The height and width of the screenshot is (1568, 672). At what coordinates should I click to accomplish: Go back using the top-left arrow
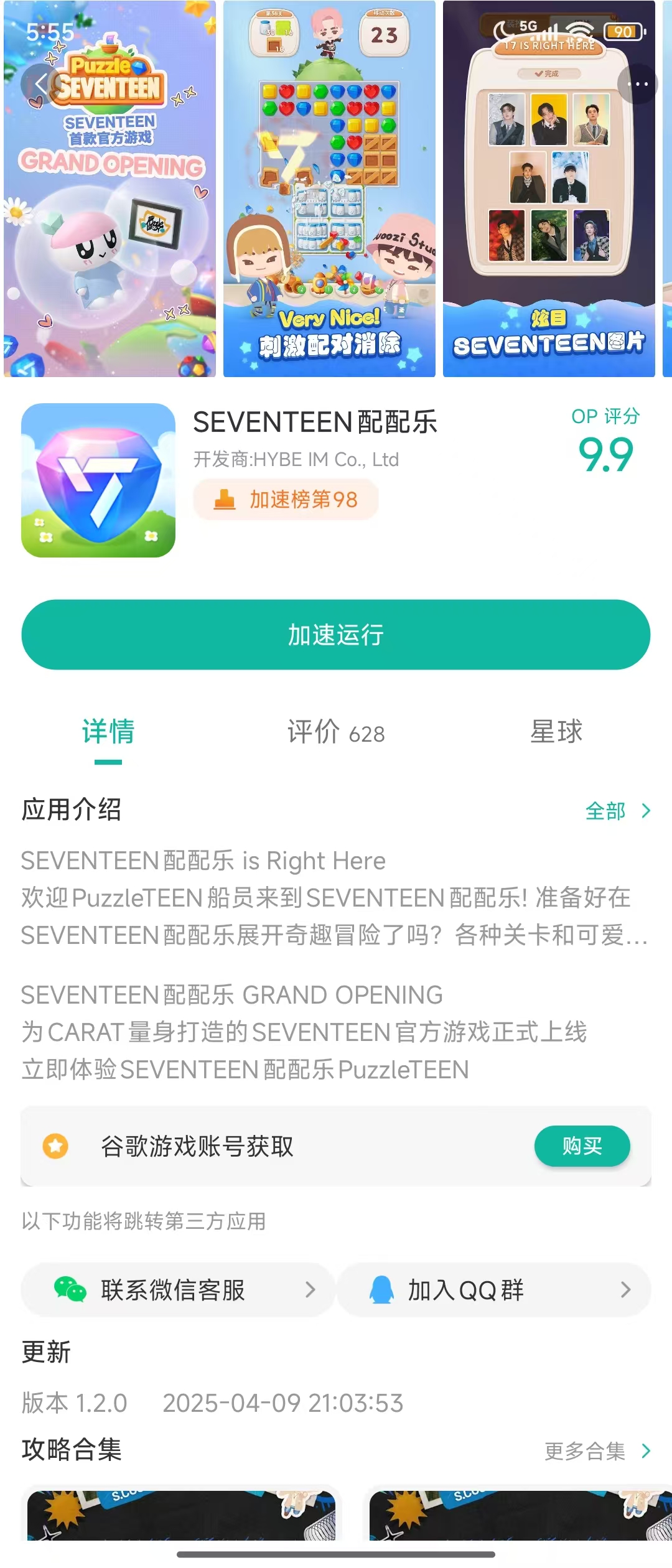(x=40, y=83)
